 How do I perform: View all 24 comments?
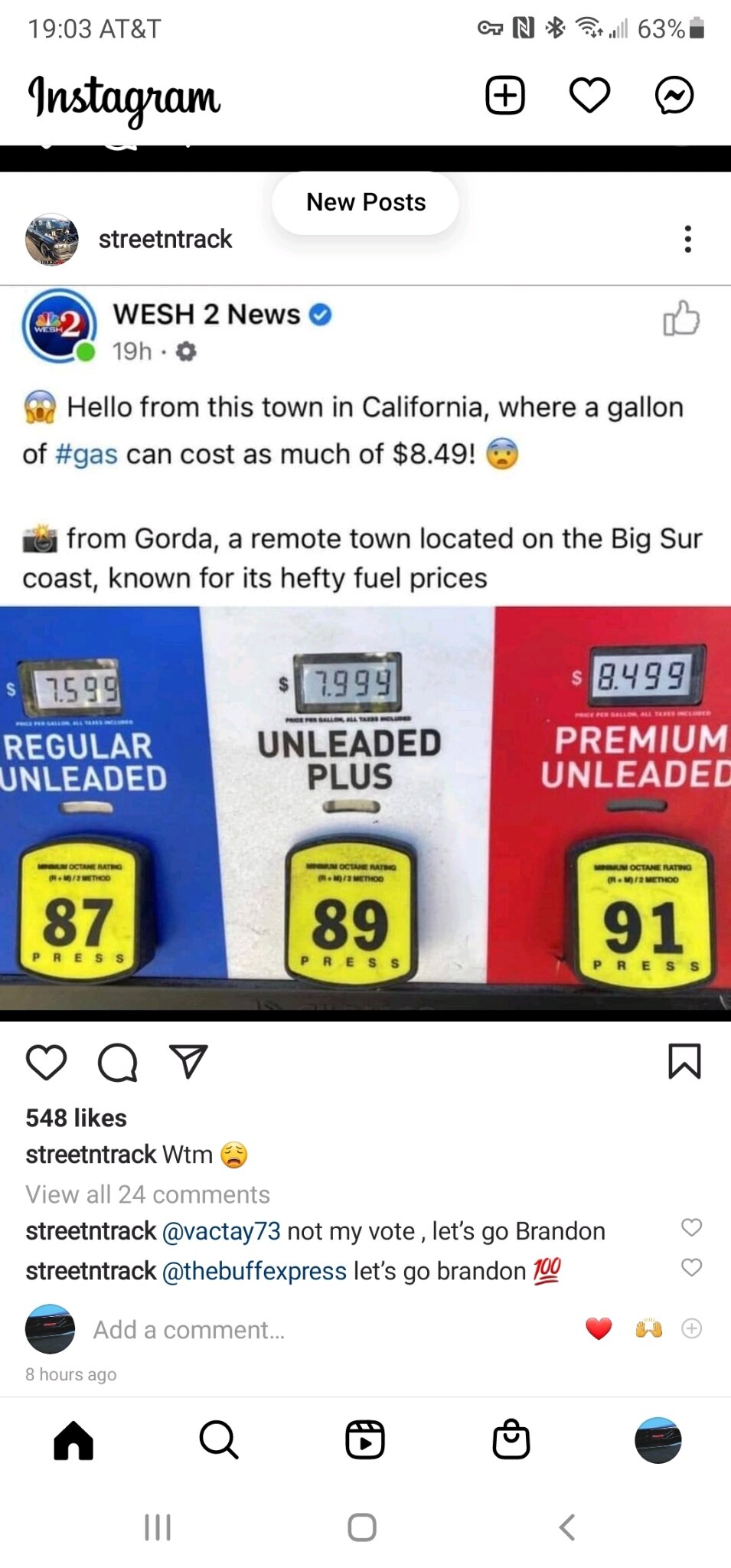point(148,1194)
